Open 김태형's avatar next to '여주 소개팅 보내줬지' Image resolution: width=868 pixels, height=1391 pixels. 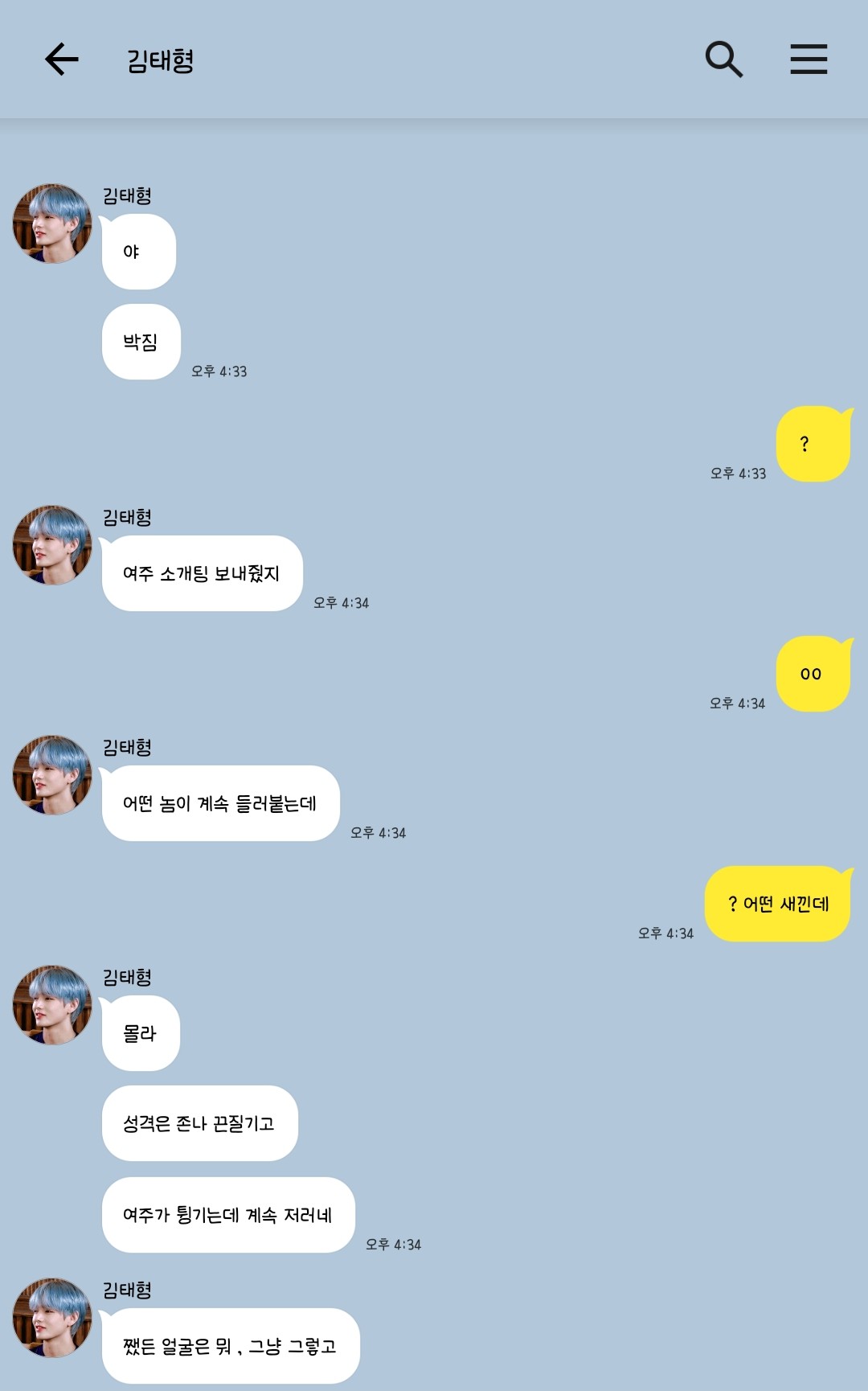(x=52, y=545)
